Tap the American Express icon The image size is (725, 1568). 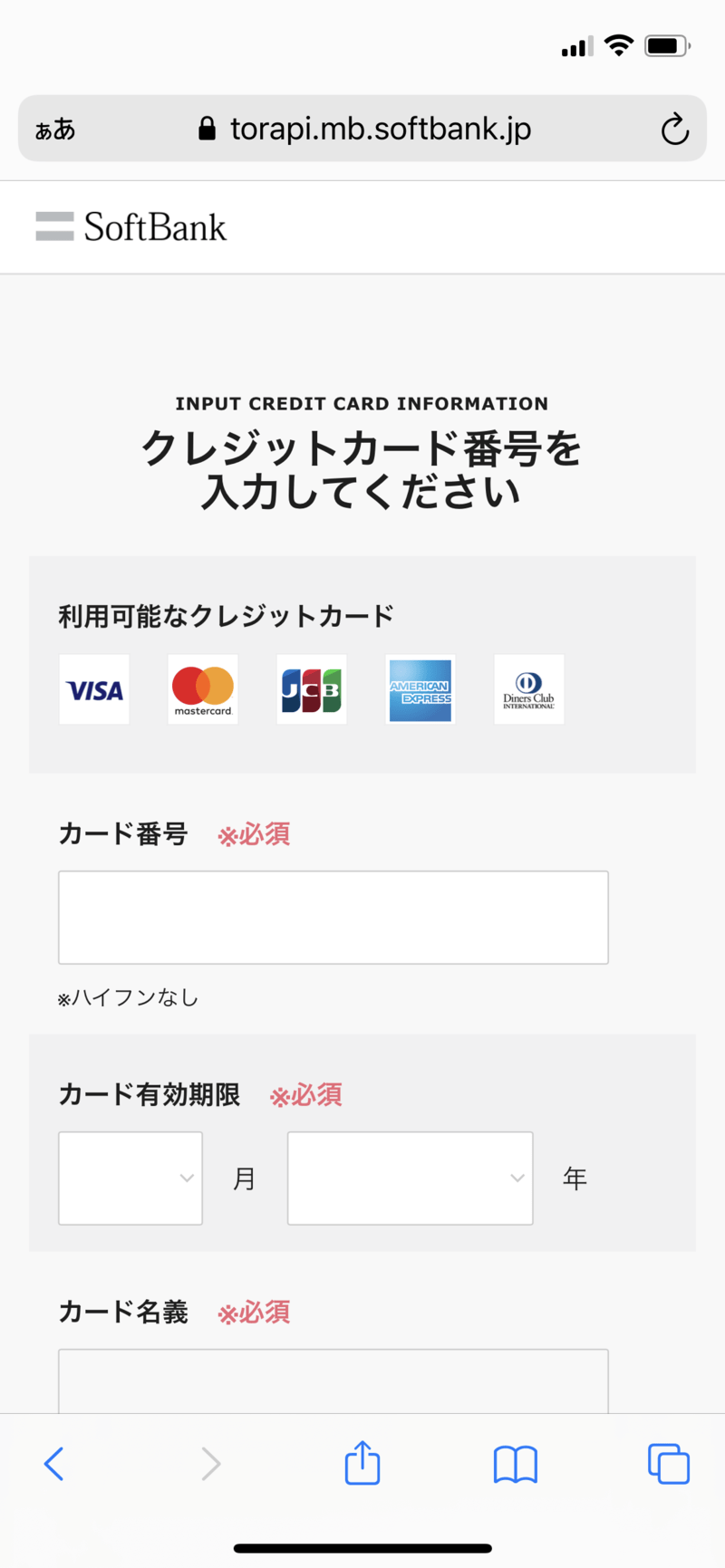(420, 689)
